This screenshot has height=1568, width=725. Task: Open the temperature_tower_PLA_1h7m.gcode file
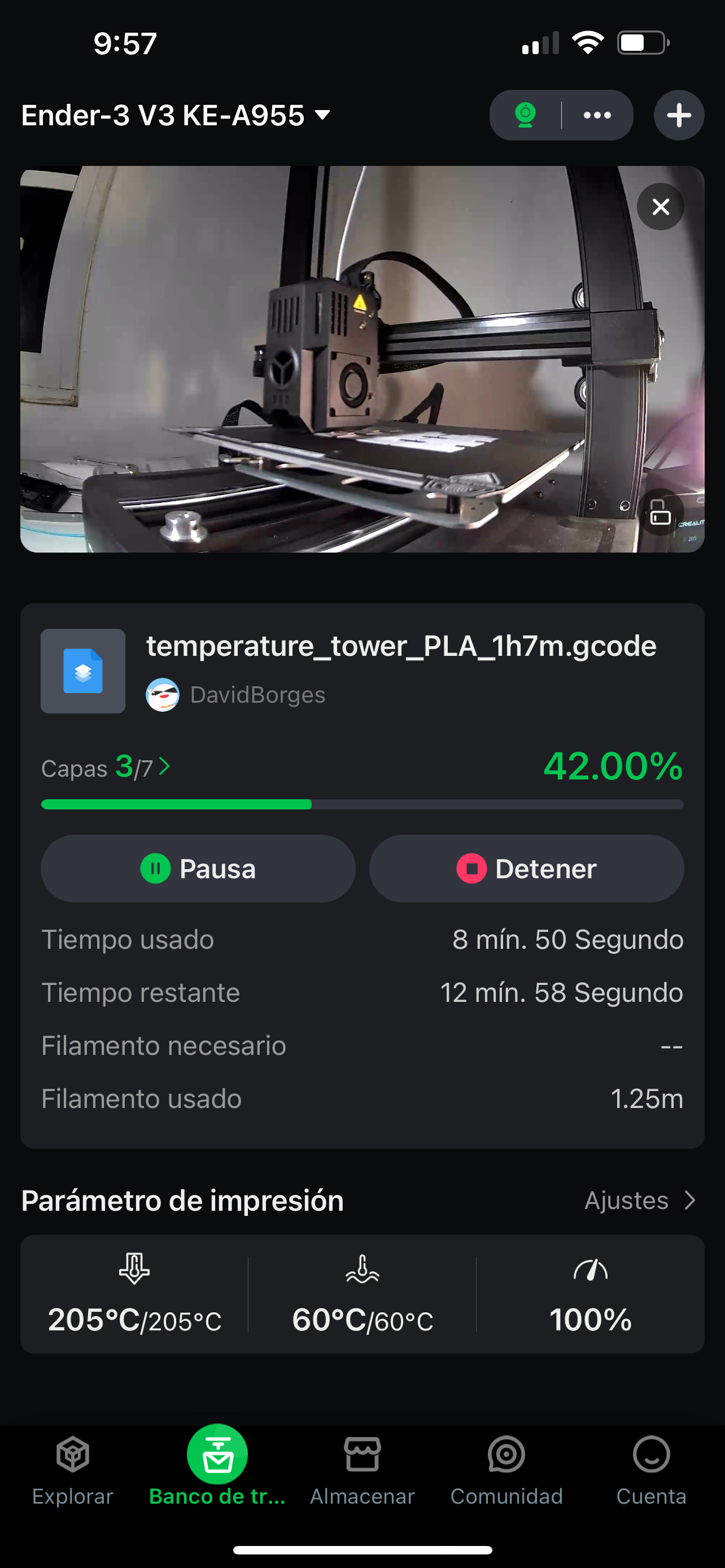(x=400, y=646)
